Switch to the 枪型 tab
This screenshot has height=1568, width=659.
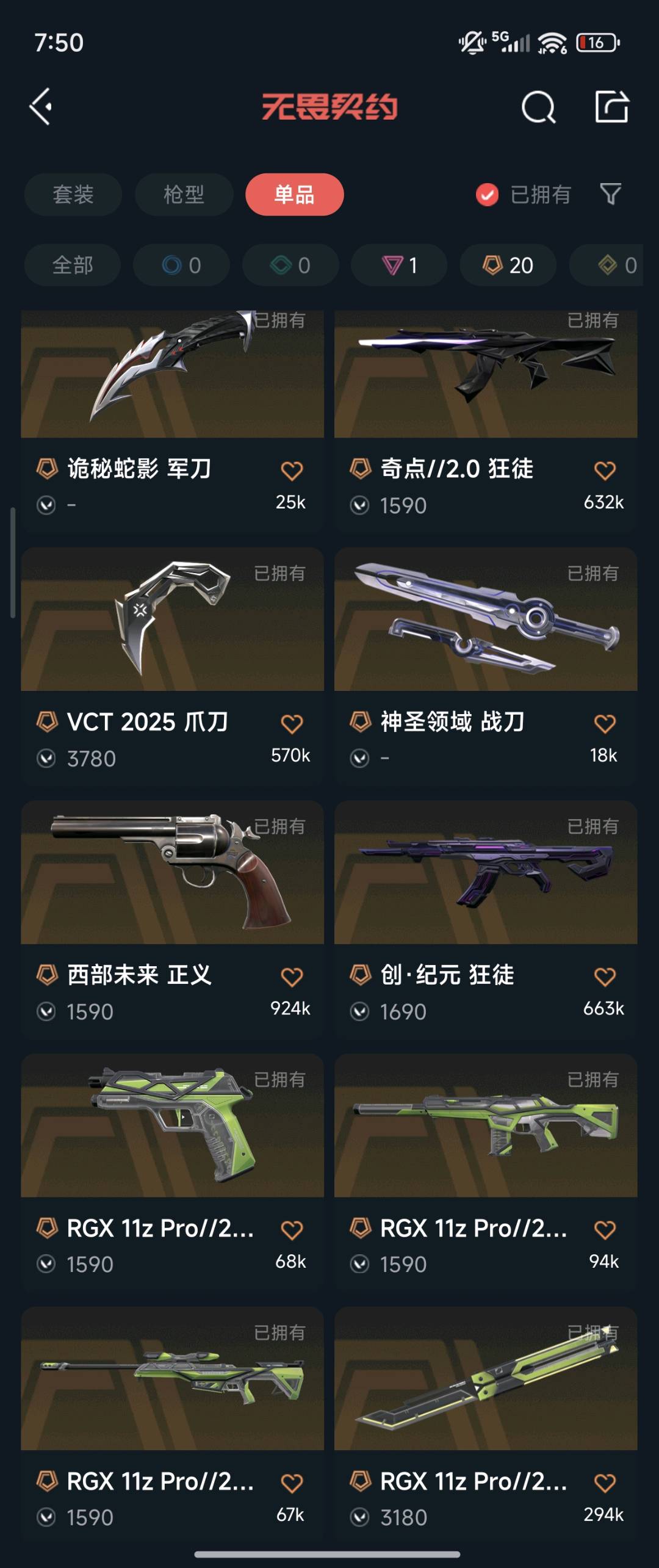[x=184, y=195]
